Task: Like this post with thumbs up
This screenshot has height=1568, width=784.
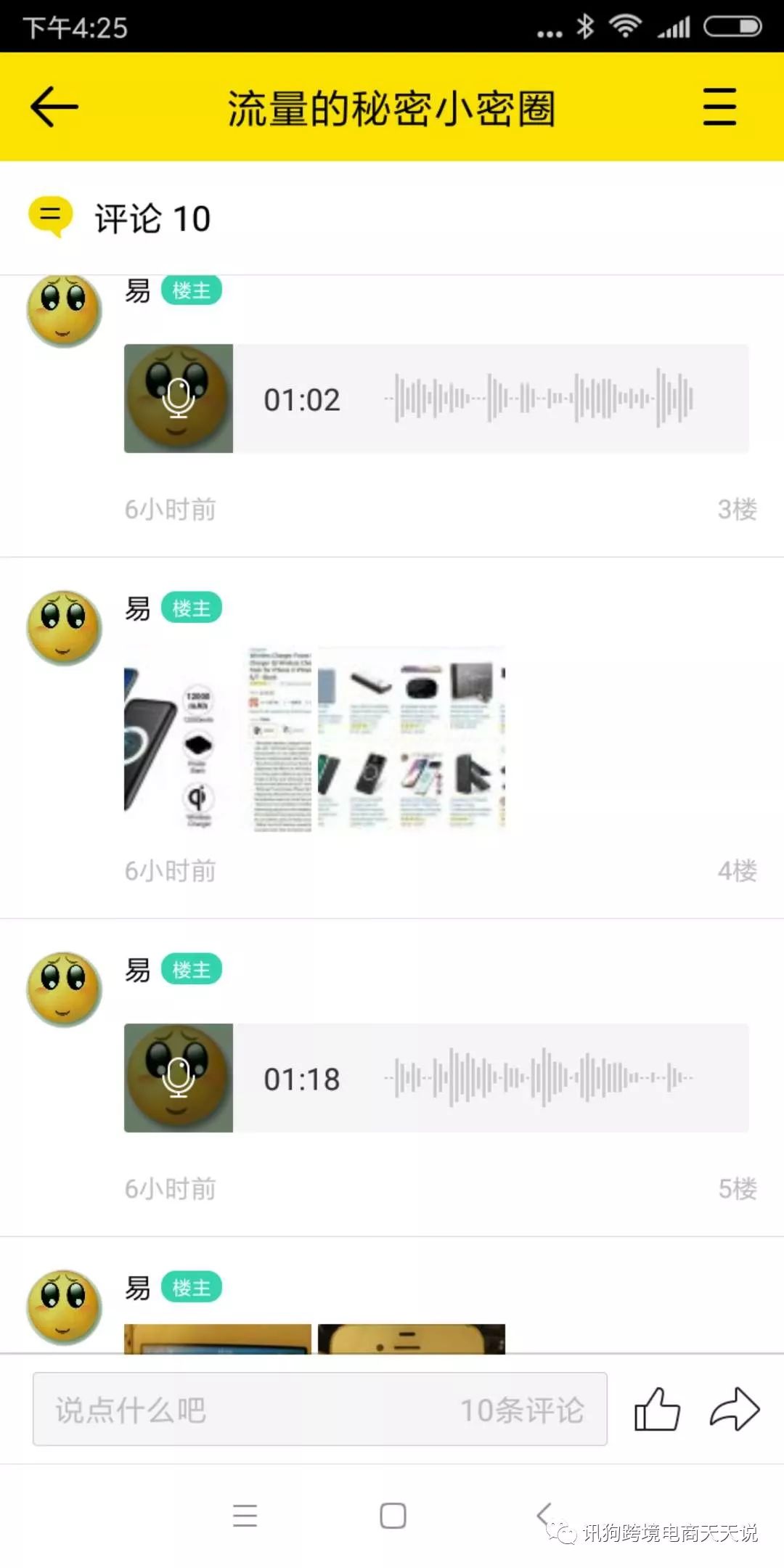Action: point(657,1409)
